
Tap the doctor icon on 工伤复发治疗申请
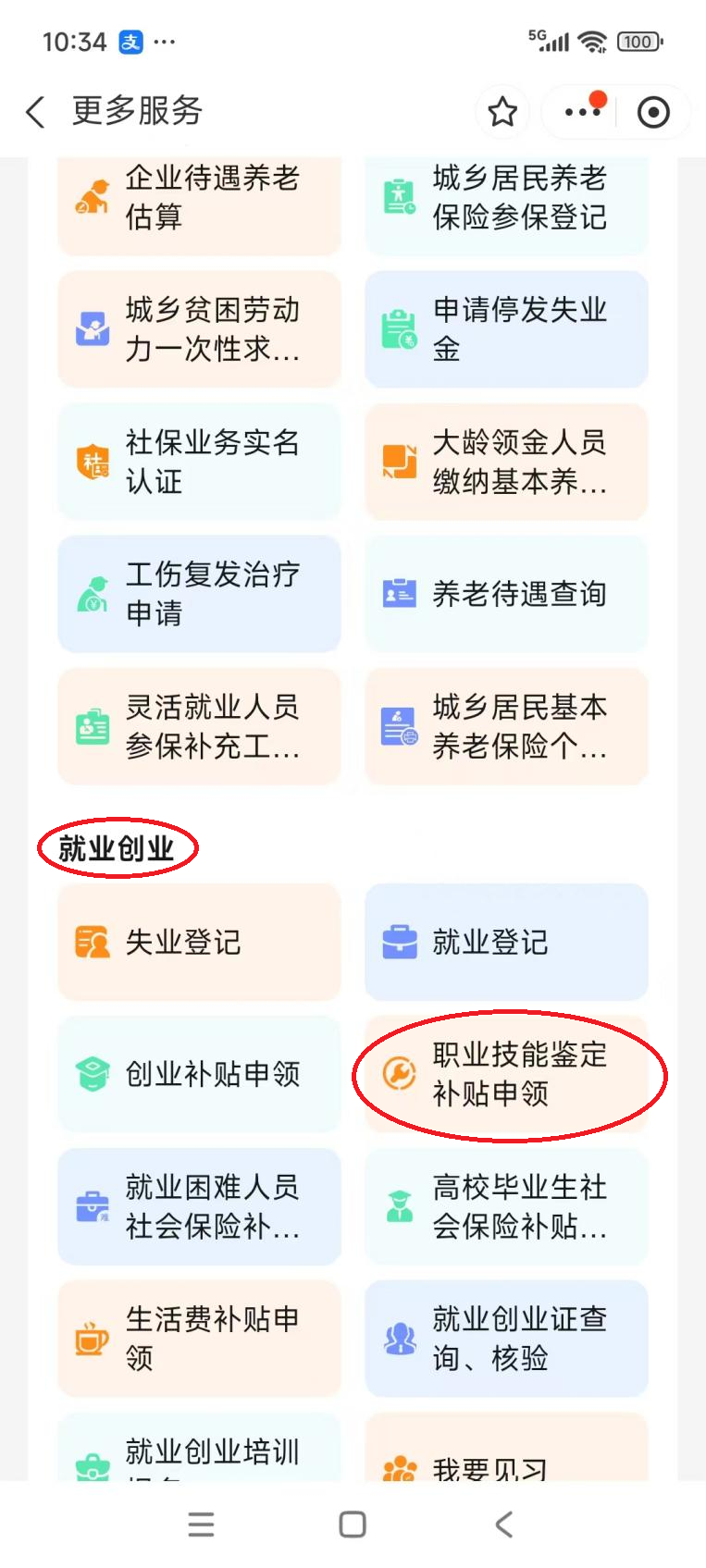(x=92, y=594)
